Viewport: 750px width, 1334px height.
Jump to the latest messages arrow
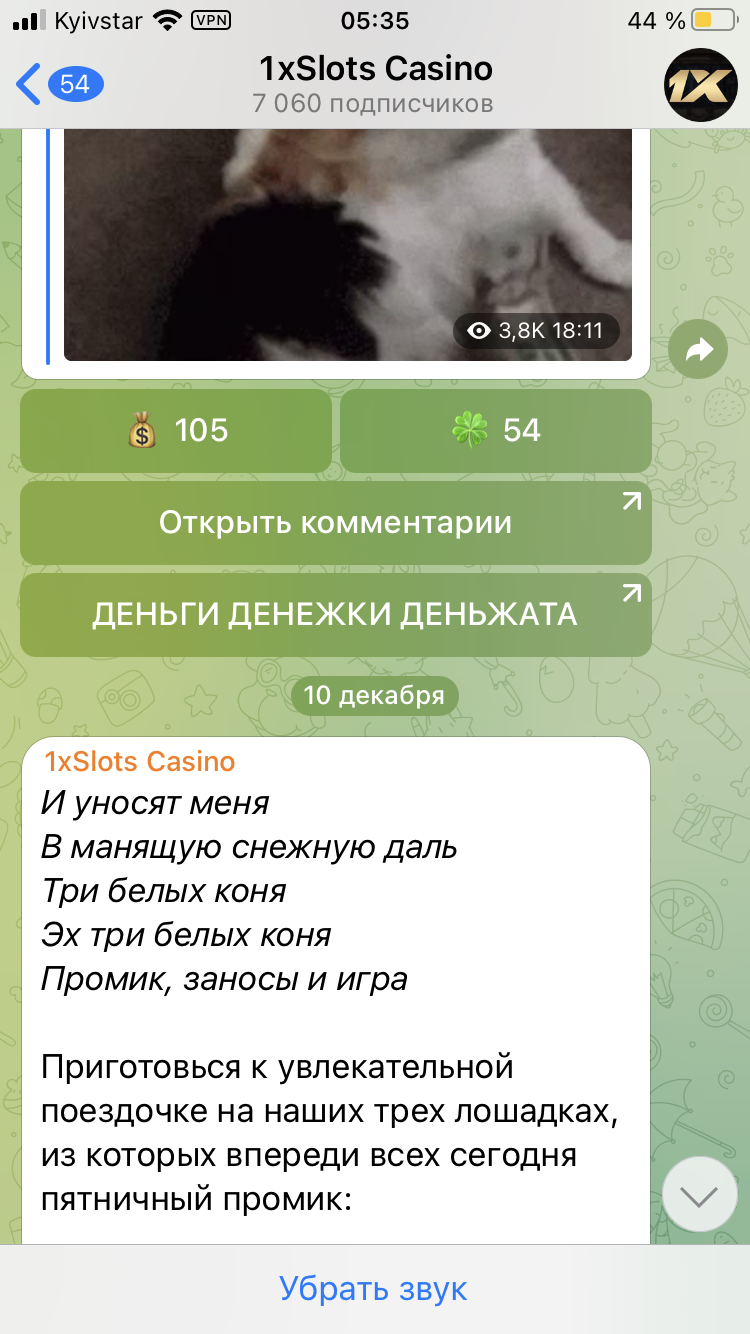click(x=699, y=1195)
